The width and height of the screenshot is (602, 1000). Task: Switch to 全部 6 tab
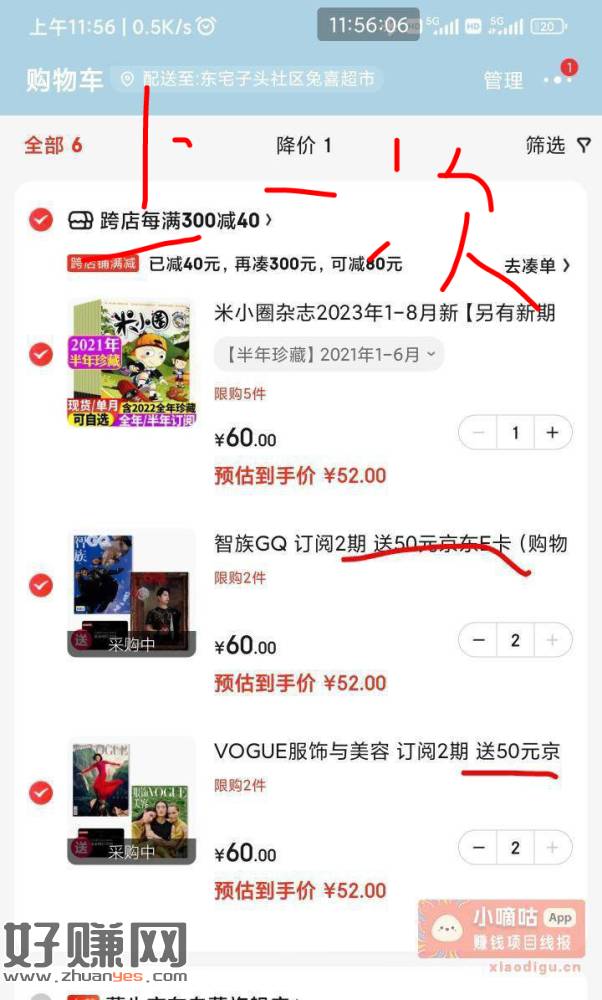(x=53, y=145)
